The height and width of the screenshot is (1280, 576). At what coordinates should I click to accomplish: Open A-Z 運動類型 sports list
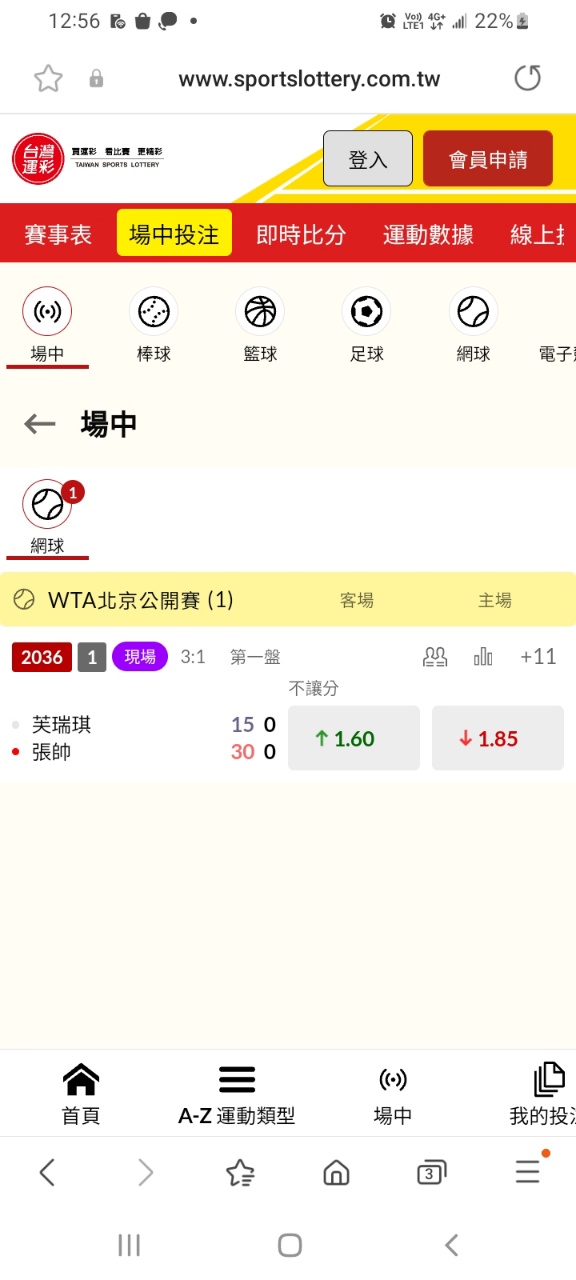237,1095
